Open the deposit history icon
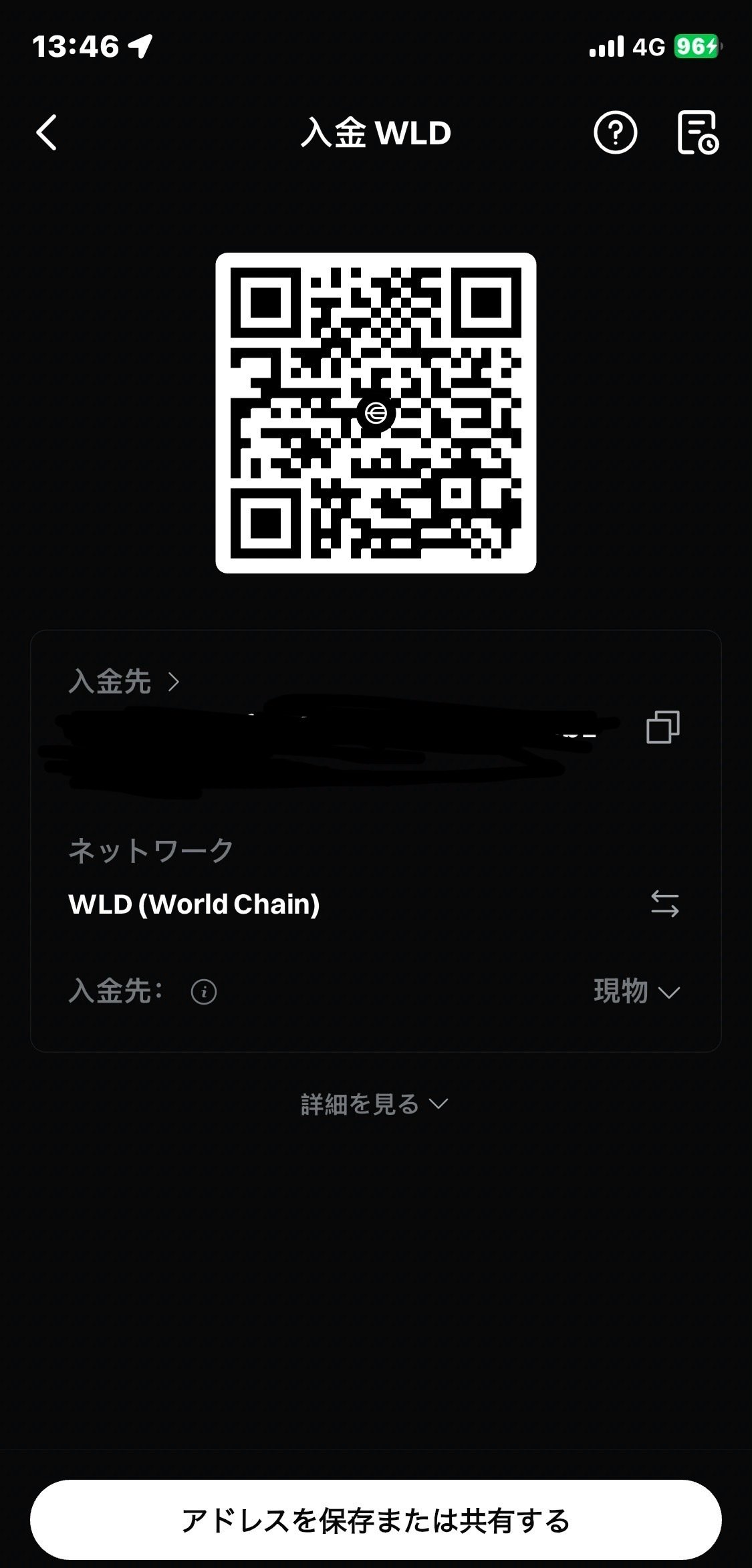752x1568 pixels. pos(698,133)
